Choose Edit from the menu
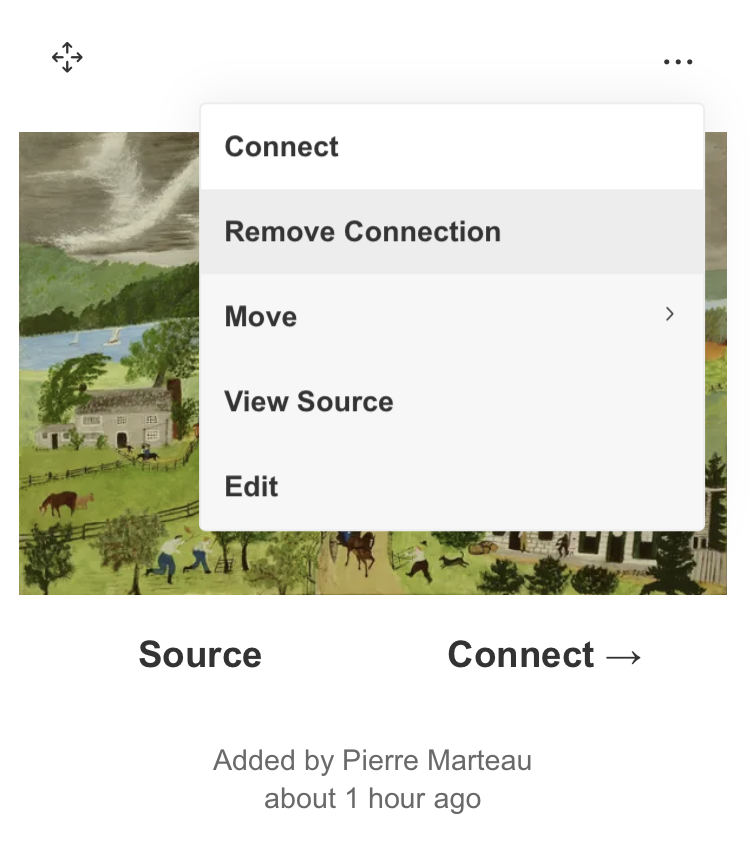 click(x=251, y=487)
